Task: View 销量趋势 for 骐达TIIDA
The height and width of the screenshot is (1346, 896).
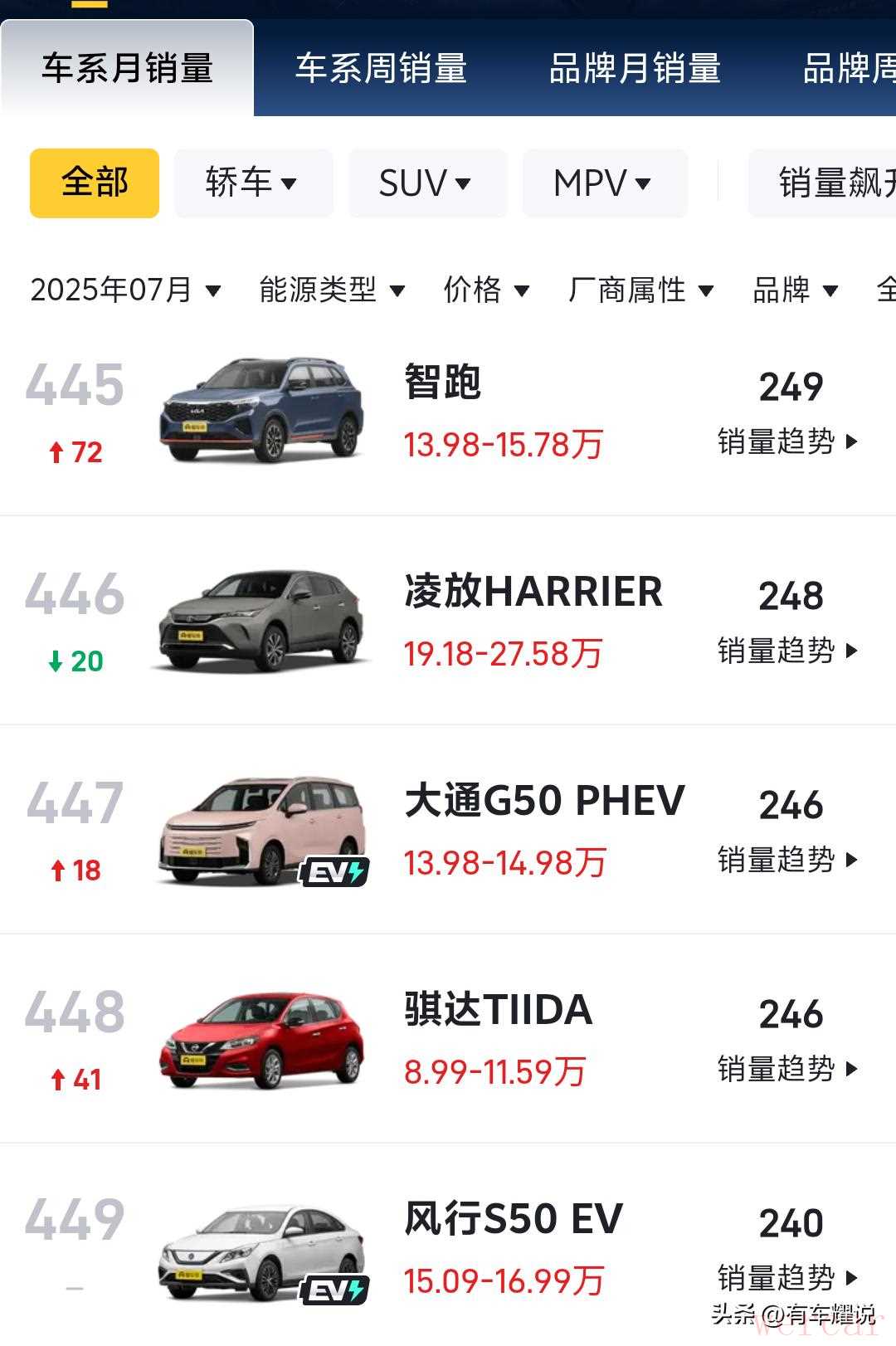Action: [787, 1069]
